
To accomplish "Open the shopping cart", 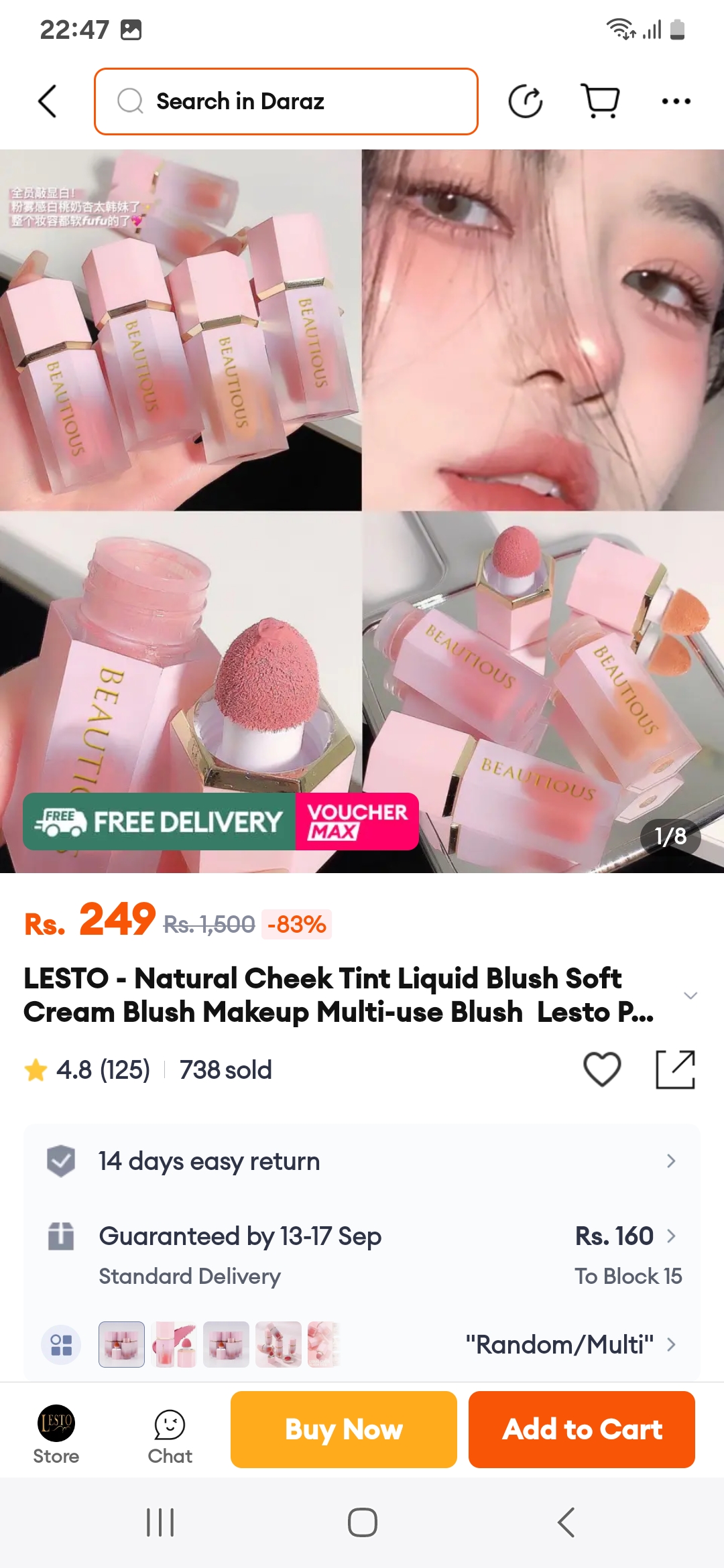I will (x=600, y=102).
